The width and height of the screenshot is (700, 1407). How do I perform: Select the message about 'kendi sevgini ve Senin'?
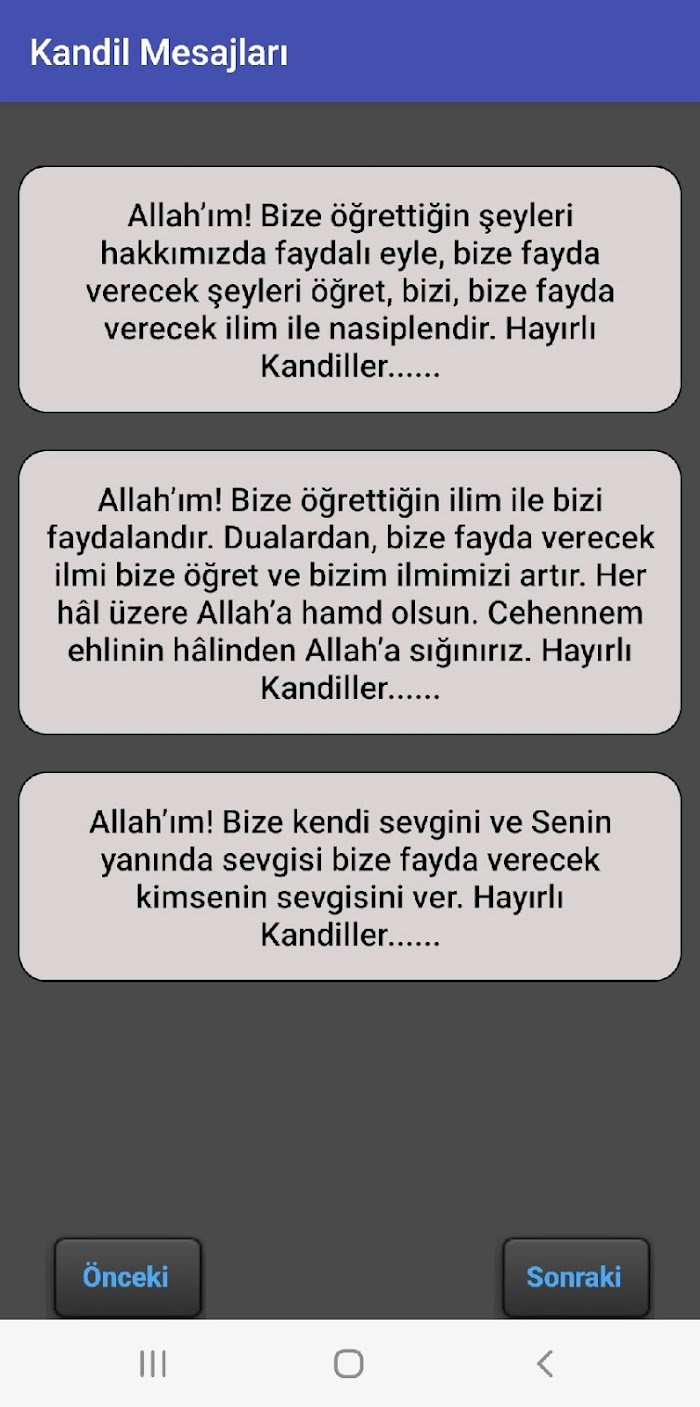350,877
